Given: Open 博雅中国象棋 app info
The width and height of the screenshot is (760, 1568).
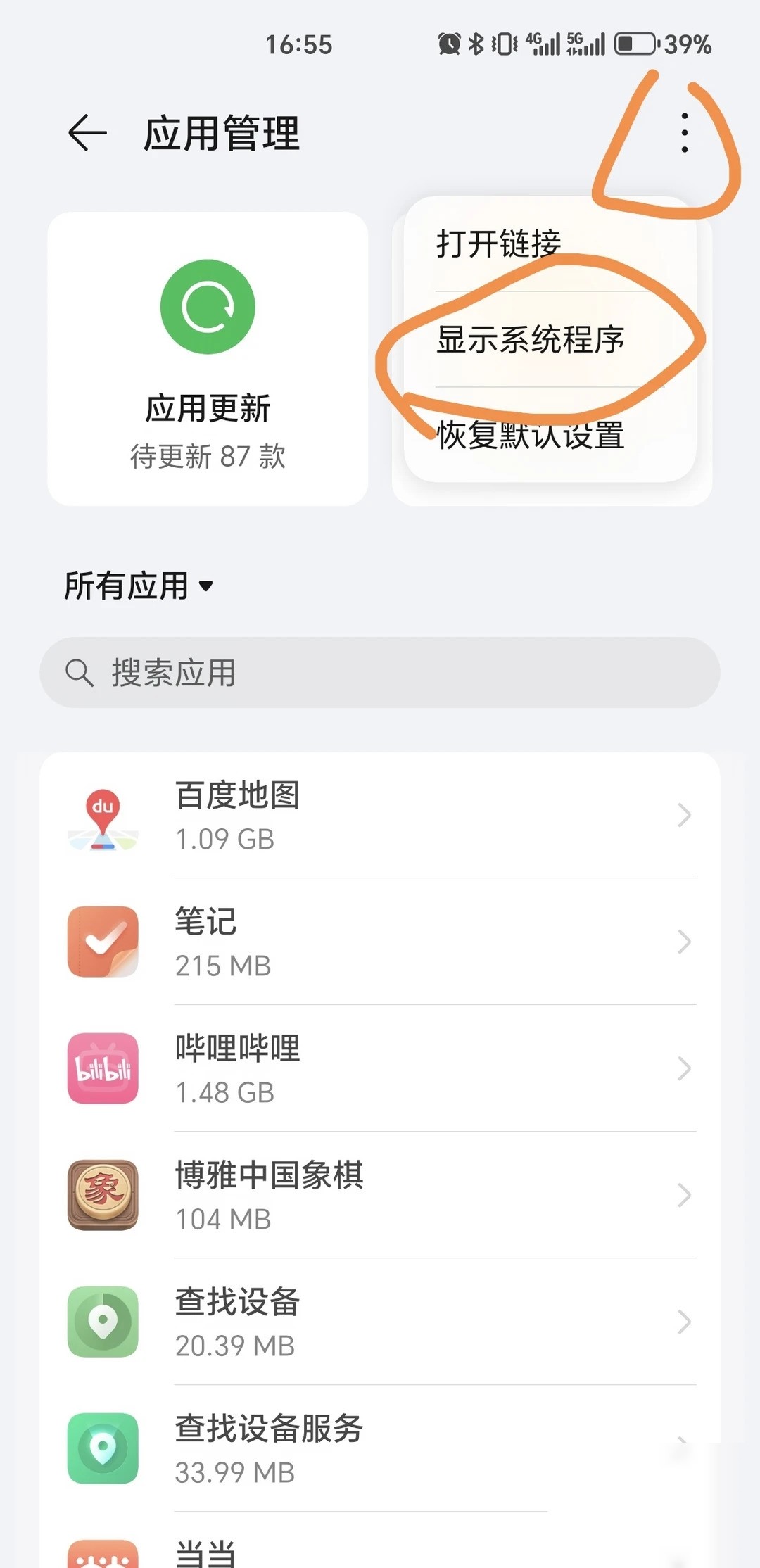Looking at the screenshot, I should (x=380, y=1195).
